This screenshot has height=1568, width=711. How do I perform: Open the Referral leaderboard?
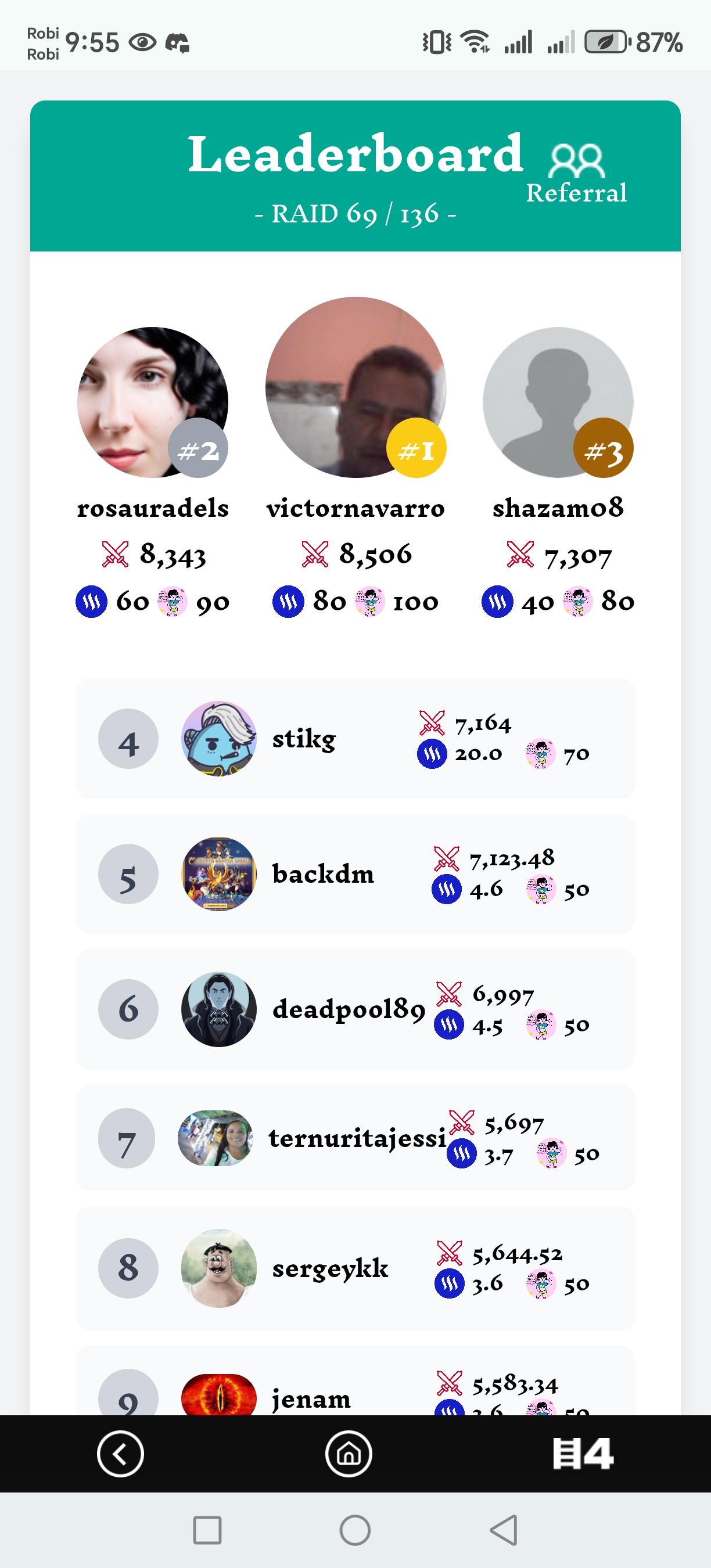[576, 174]
